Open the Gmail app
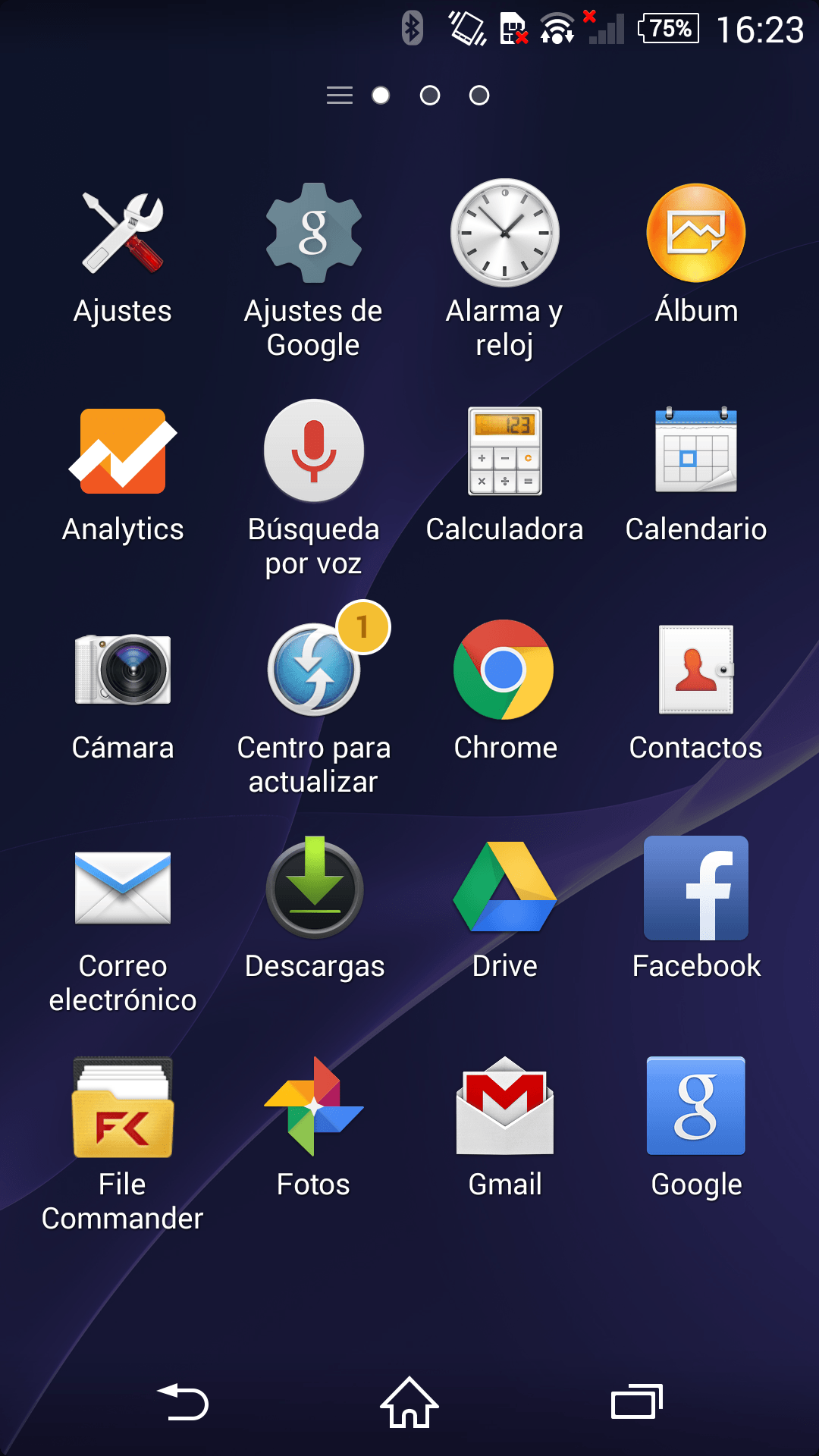The height and width of the screenshot is (1456, 819). 505,1107
